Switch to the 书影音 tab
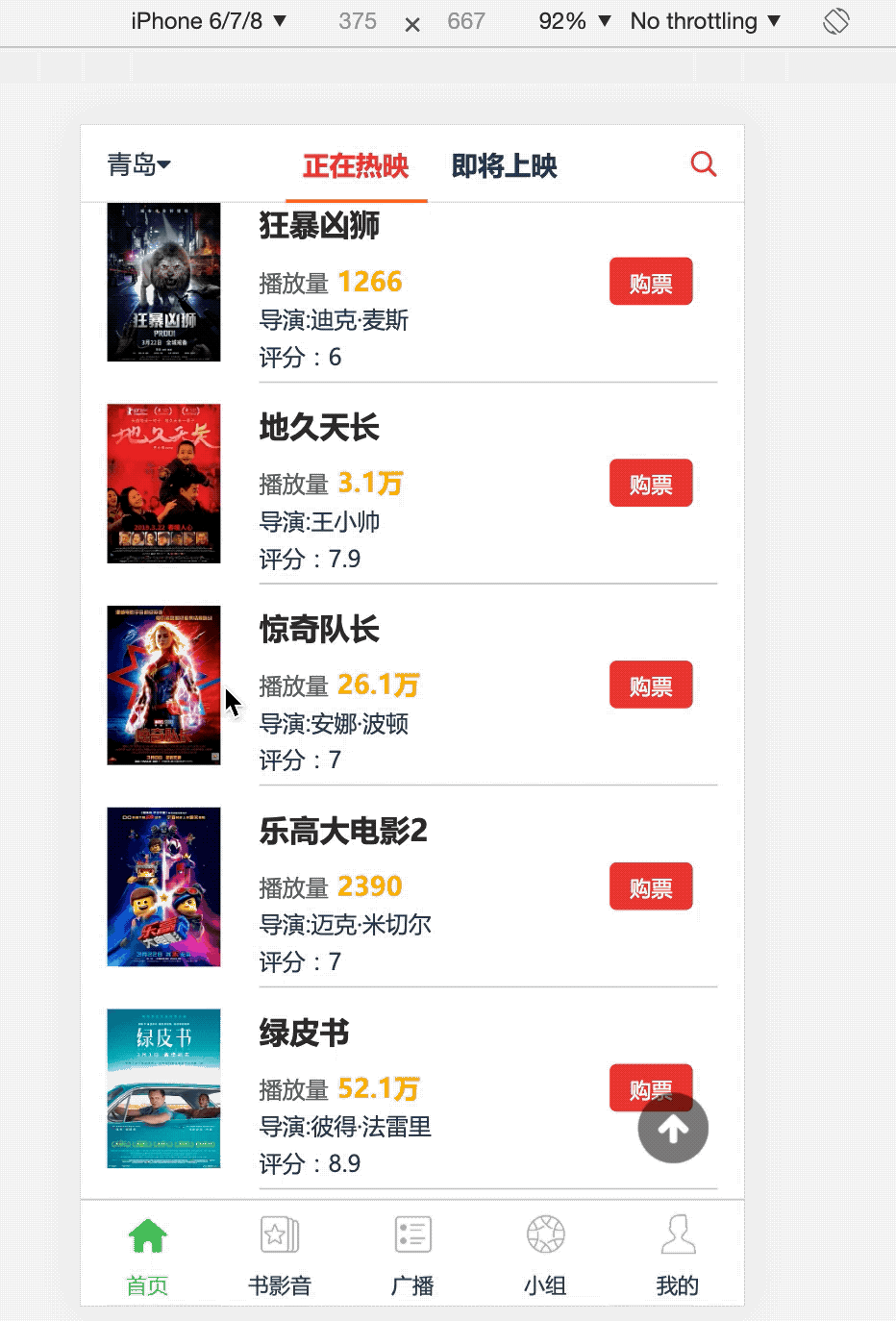Image resolution: width=896 pixels, height=1321 pixels. tap(280, 1255)
